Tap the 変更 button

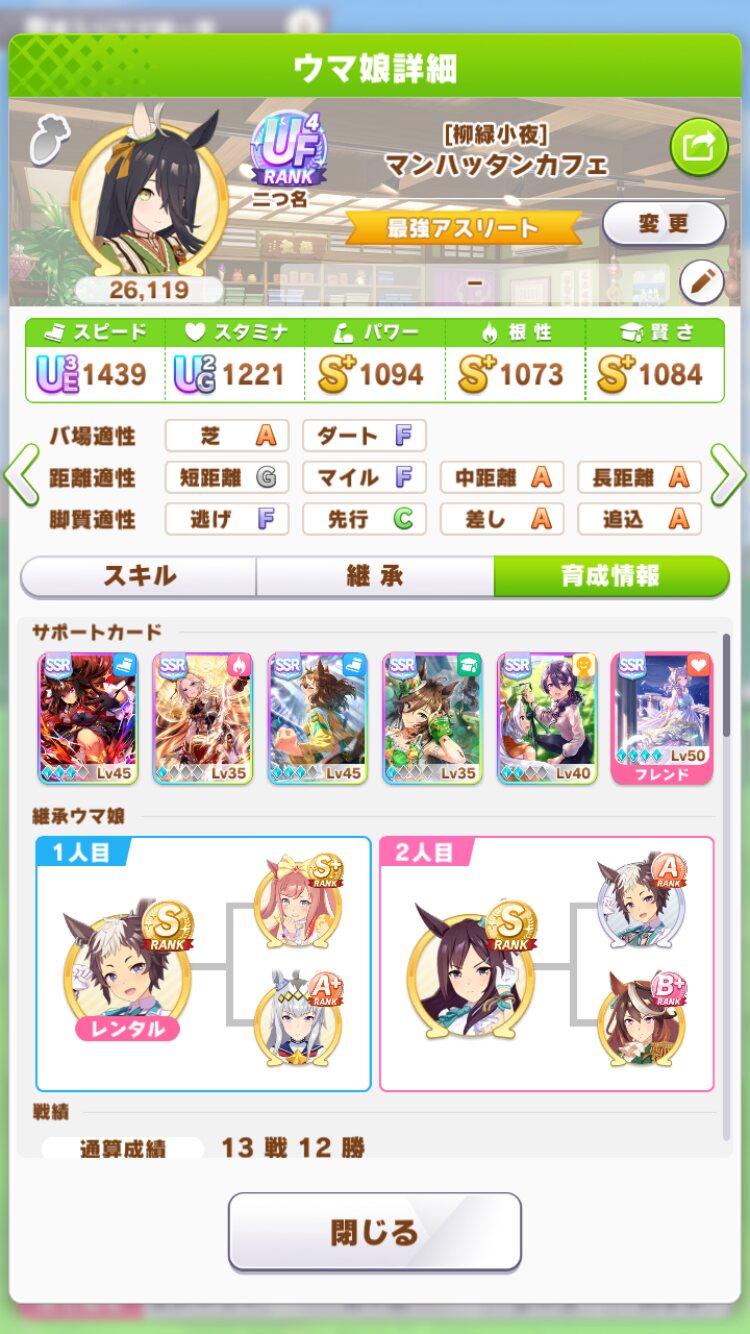coord(664,223)
